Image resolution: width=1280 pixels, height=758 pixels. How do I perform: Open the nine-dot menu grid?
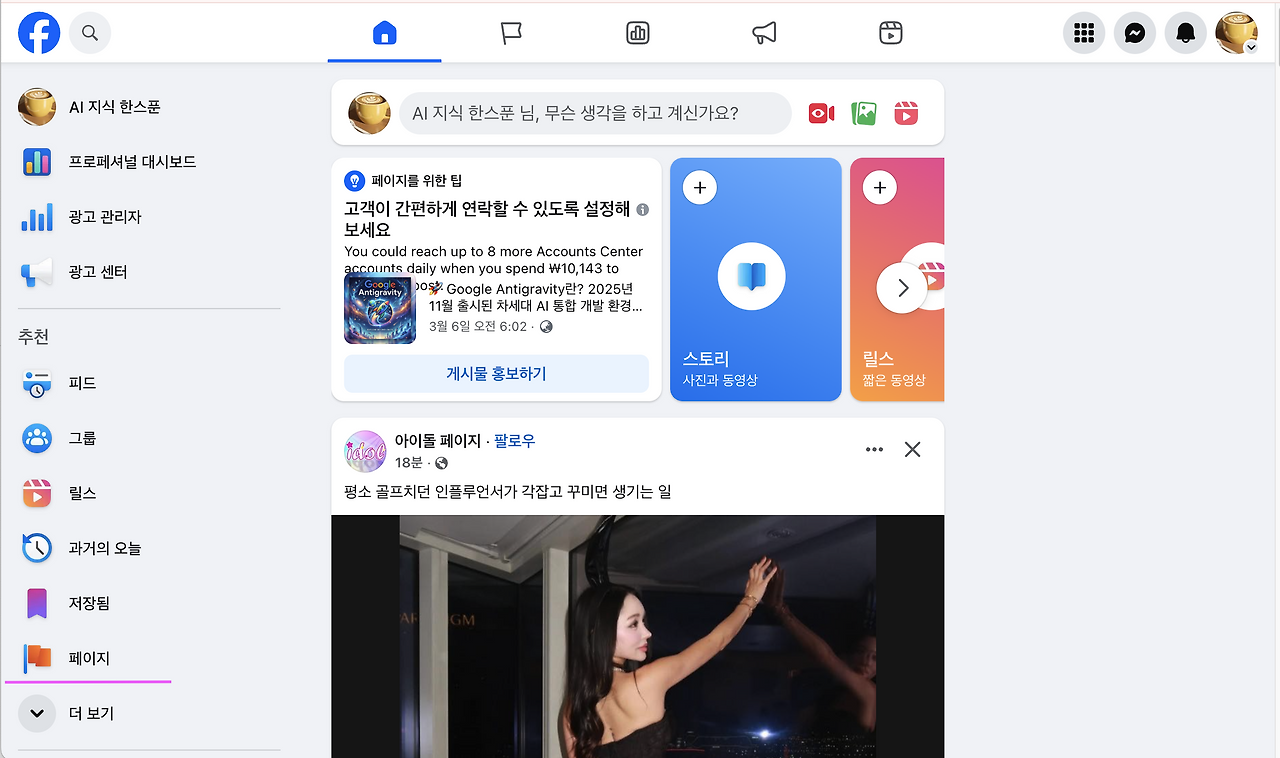pos(1083,33)
